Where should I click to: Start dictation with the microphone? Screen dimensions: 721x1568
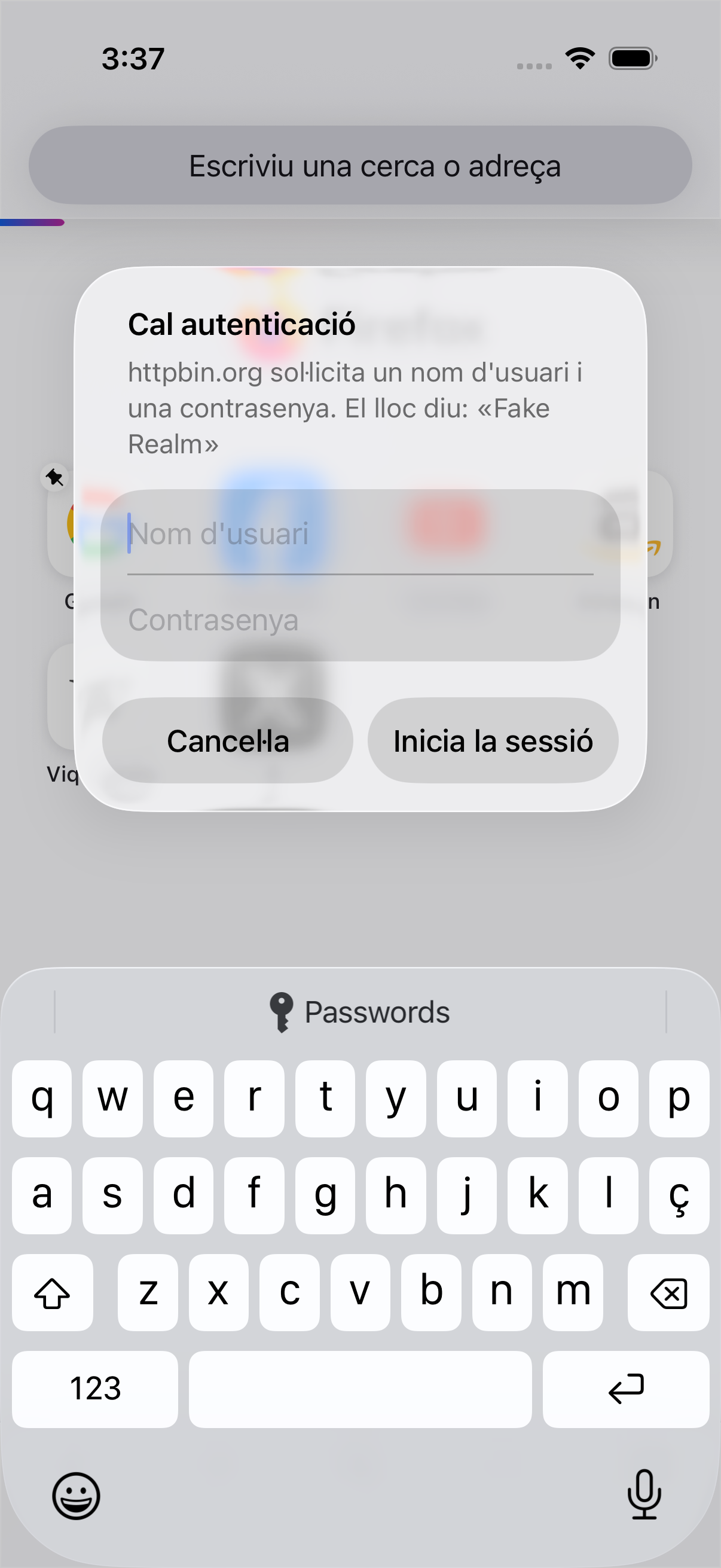[x=644, y=1494]
